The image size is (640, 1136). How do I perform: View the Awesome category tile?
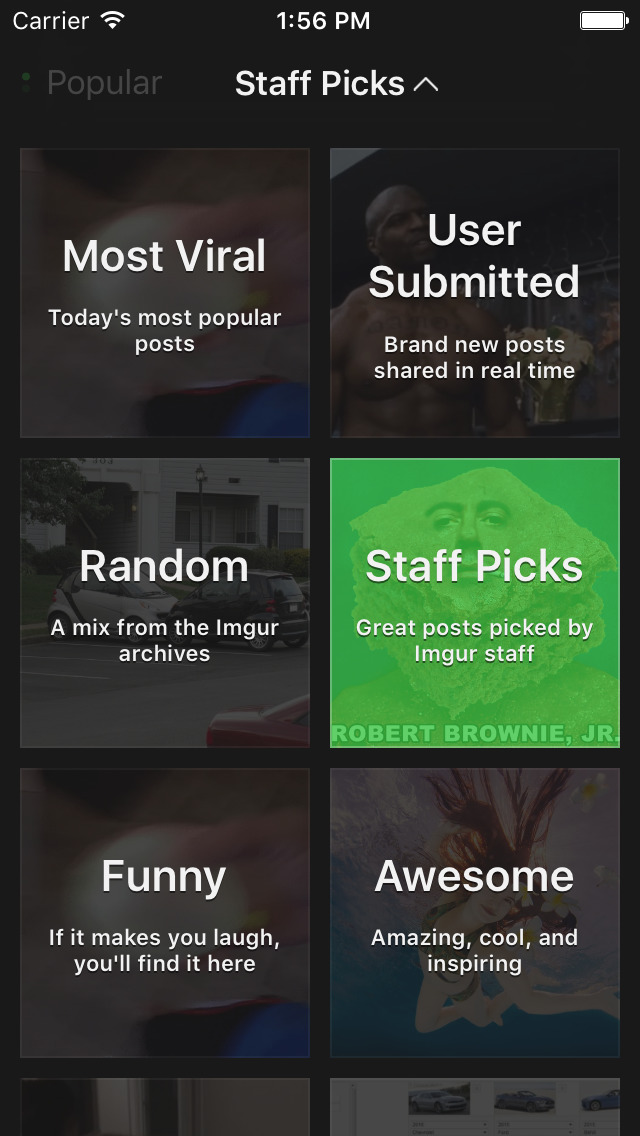(x=475, y=913)
